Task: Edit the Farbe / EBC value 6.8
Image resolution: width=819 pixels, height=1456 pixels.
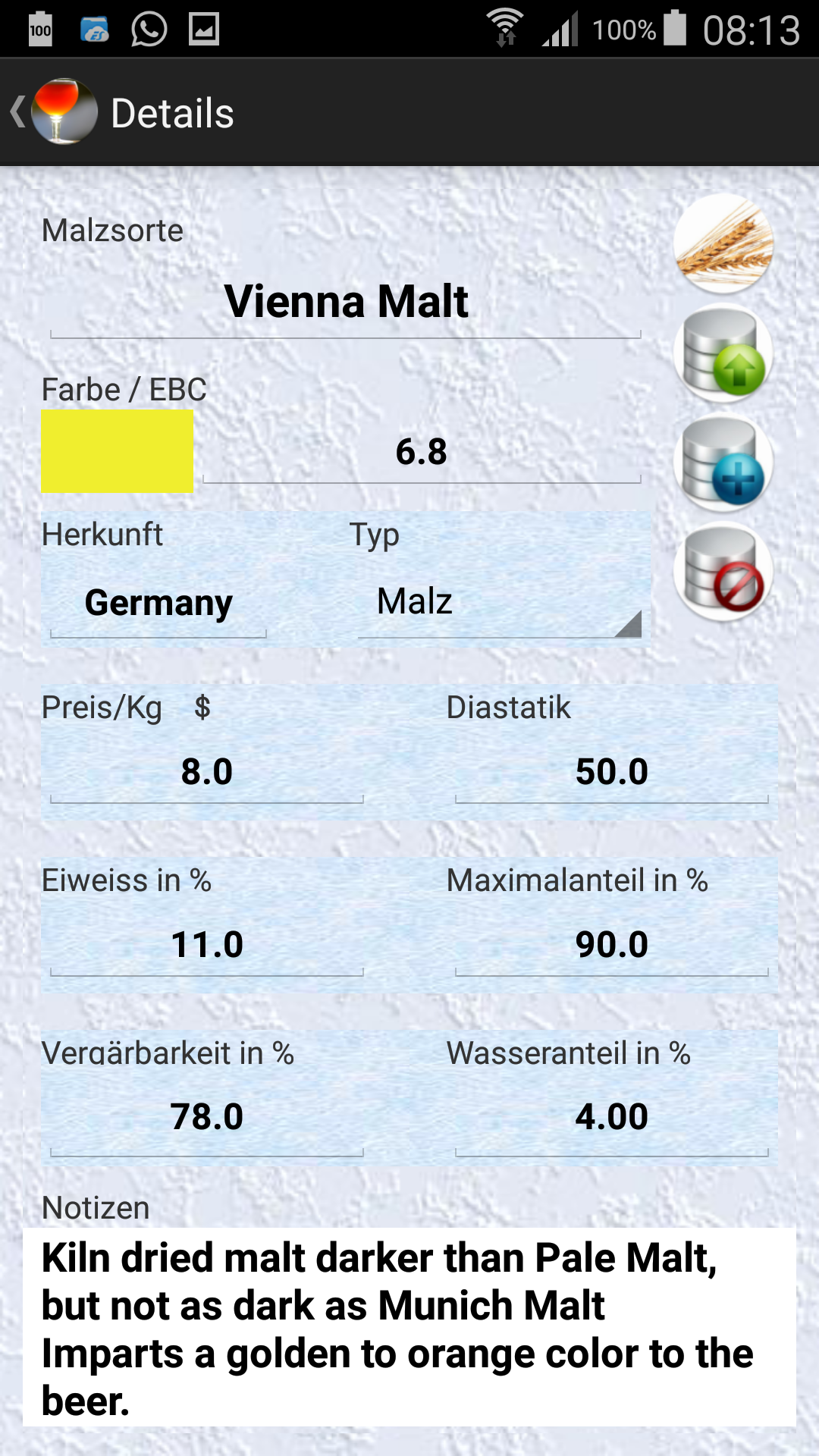Action: point(422,452)
